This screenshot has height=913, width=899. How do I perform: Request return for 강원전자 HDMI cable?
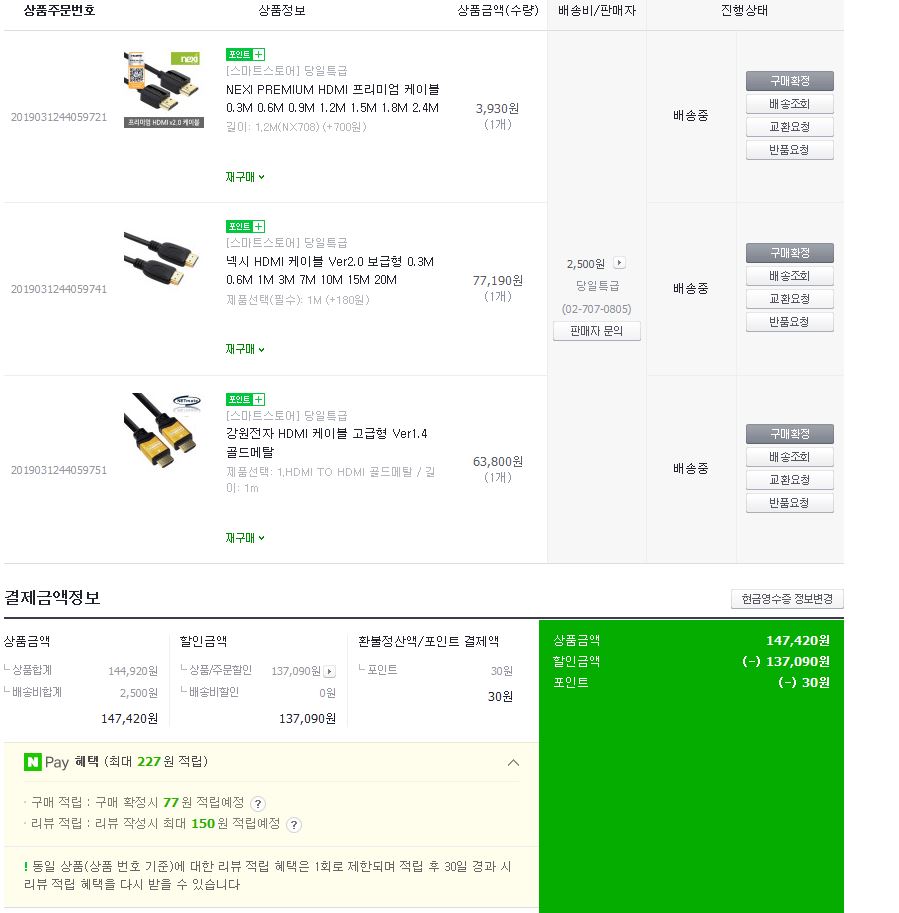pyautogui.click(x=789, y=503)
